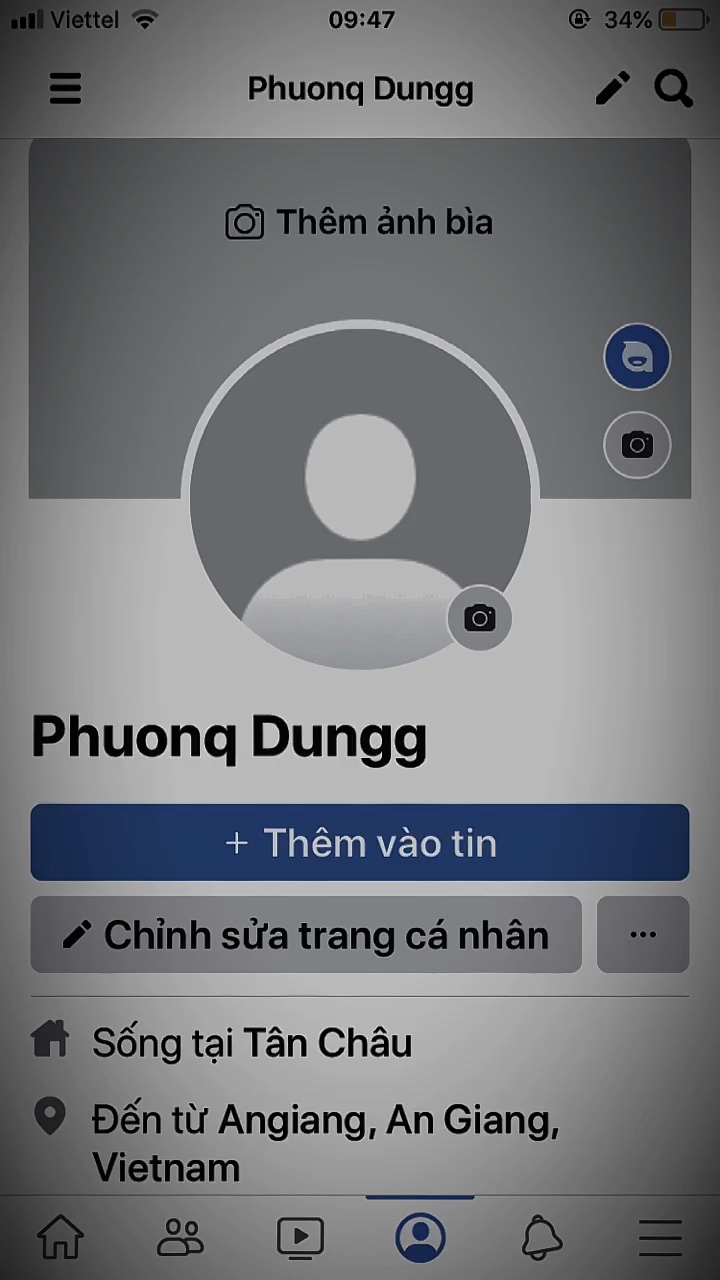720x1280 pixels.
Task: Open search with the magnifier icon
Action: point(674,88)
